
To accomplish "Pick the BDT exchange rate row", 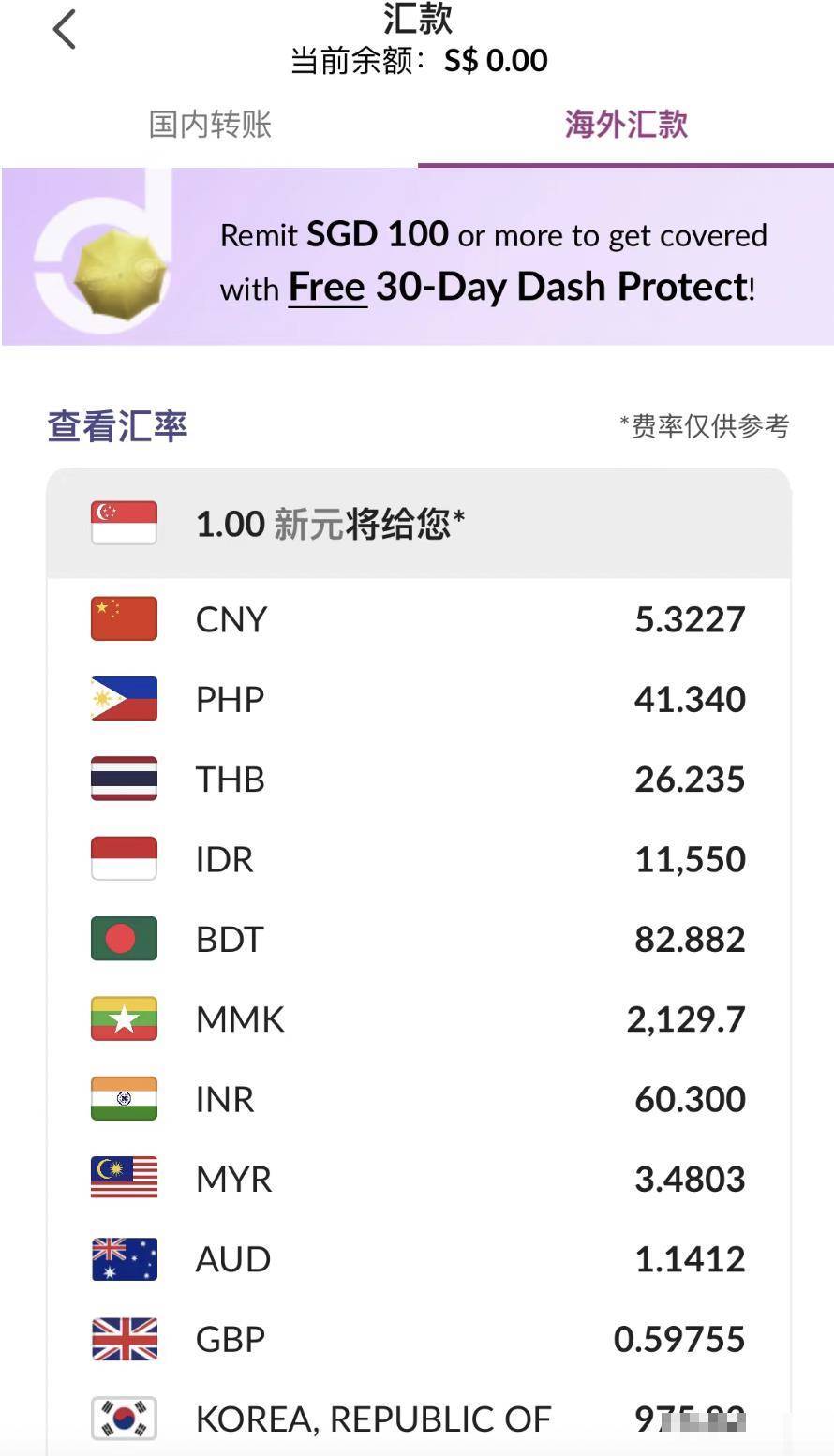I will pos(418,939).
